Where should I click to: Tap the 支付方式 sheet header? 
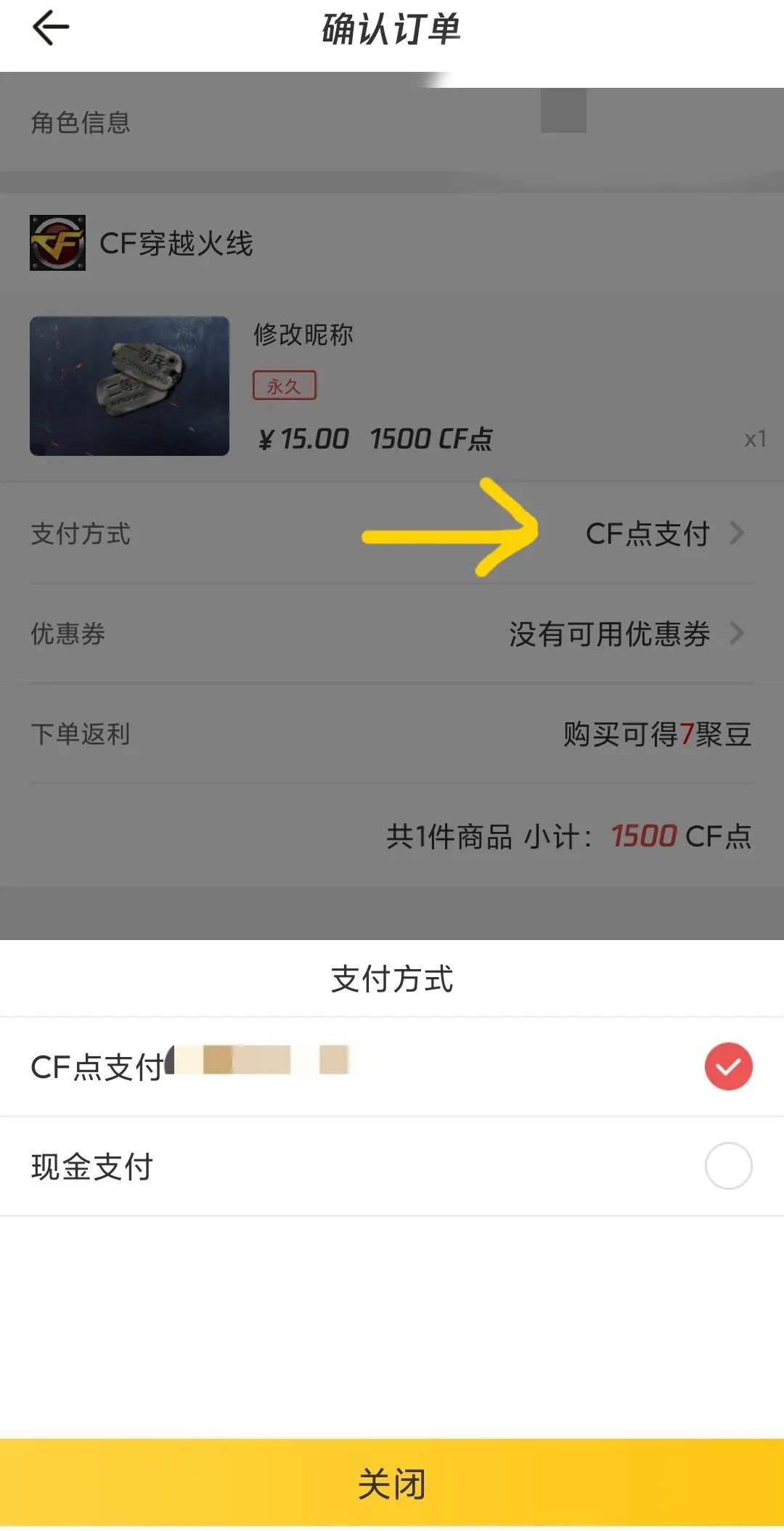click(x=392, y=978)
